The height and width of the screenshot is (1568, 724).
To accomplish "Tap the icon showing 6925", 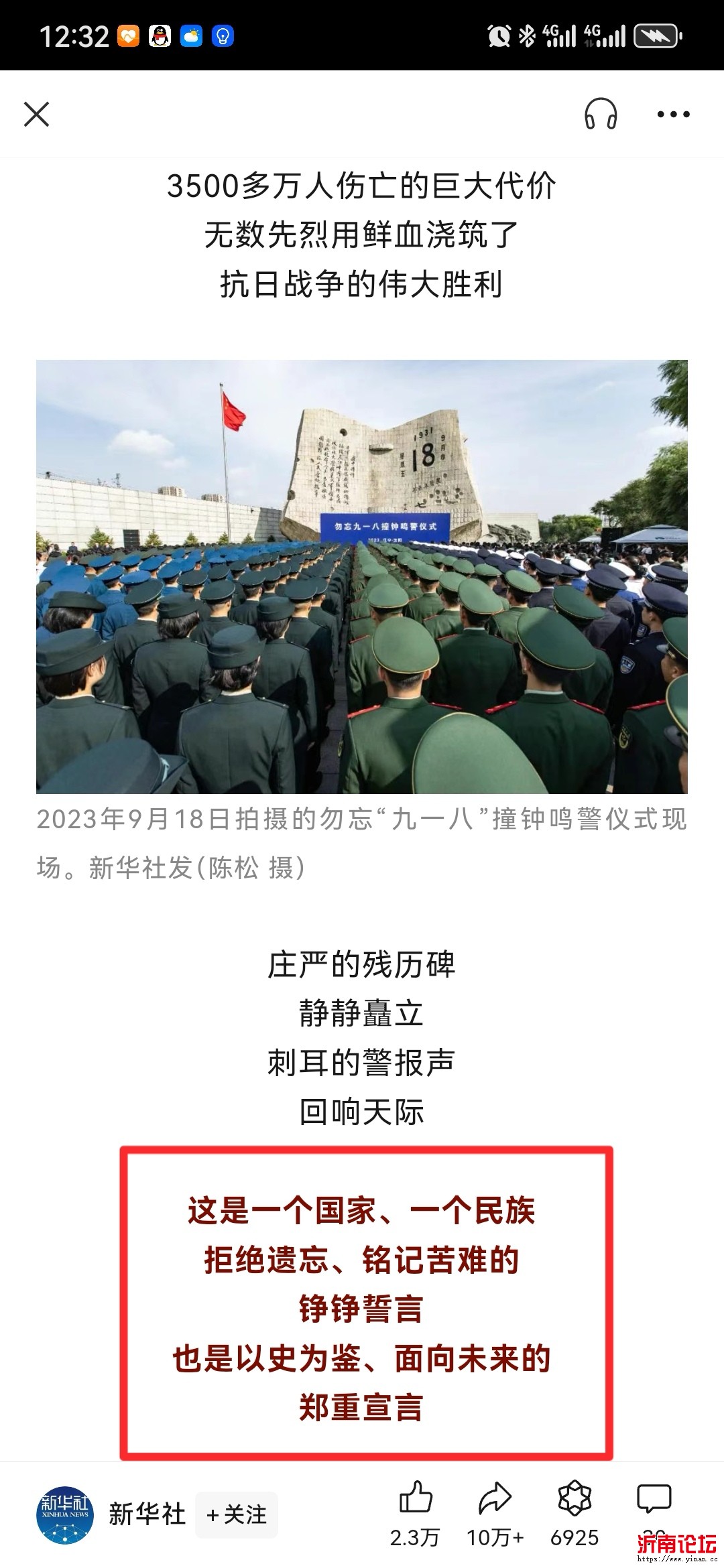I will coord(575,1500).
